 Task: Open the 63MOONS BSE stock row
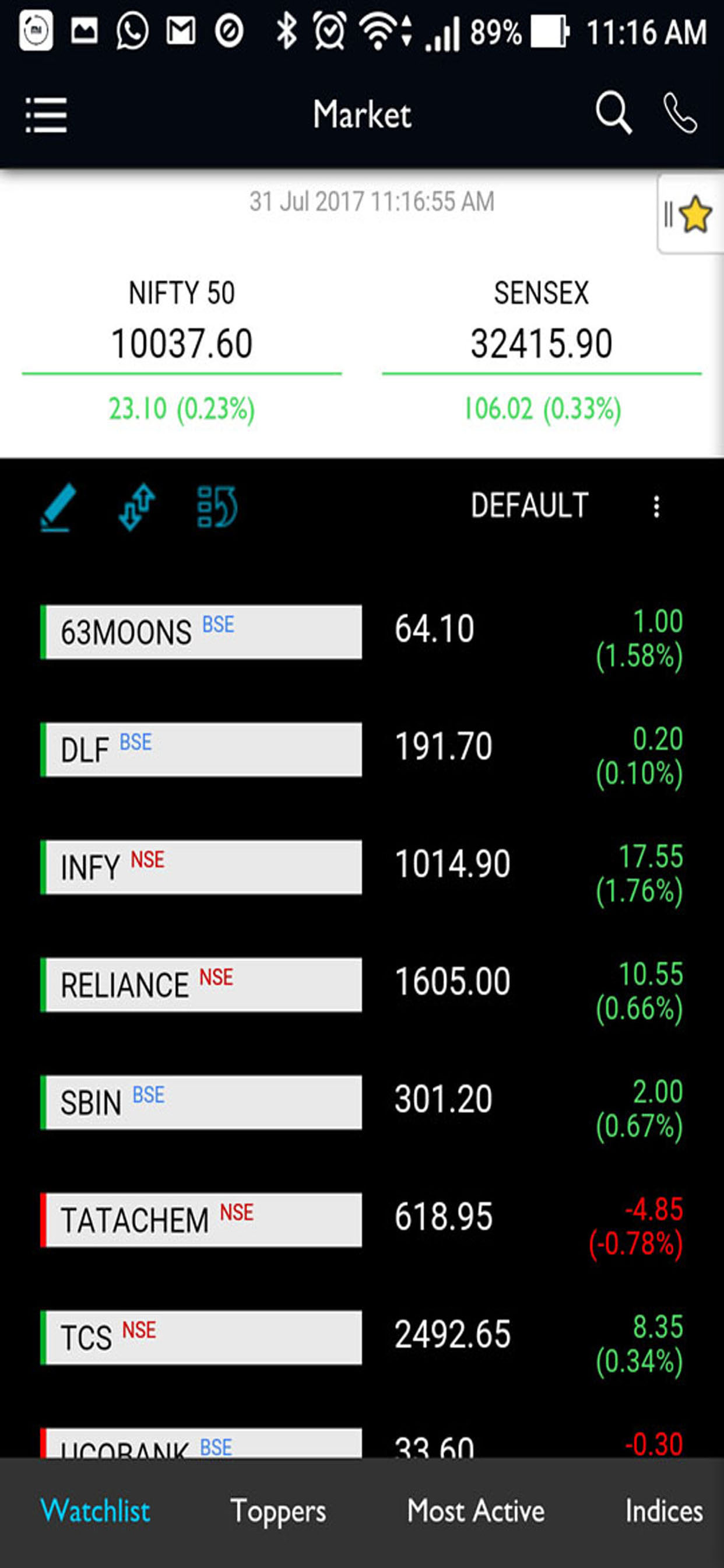click(361, 632)
